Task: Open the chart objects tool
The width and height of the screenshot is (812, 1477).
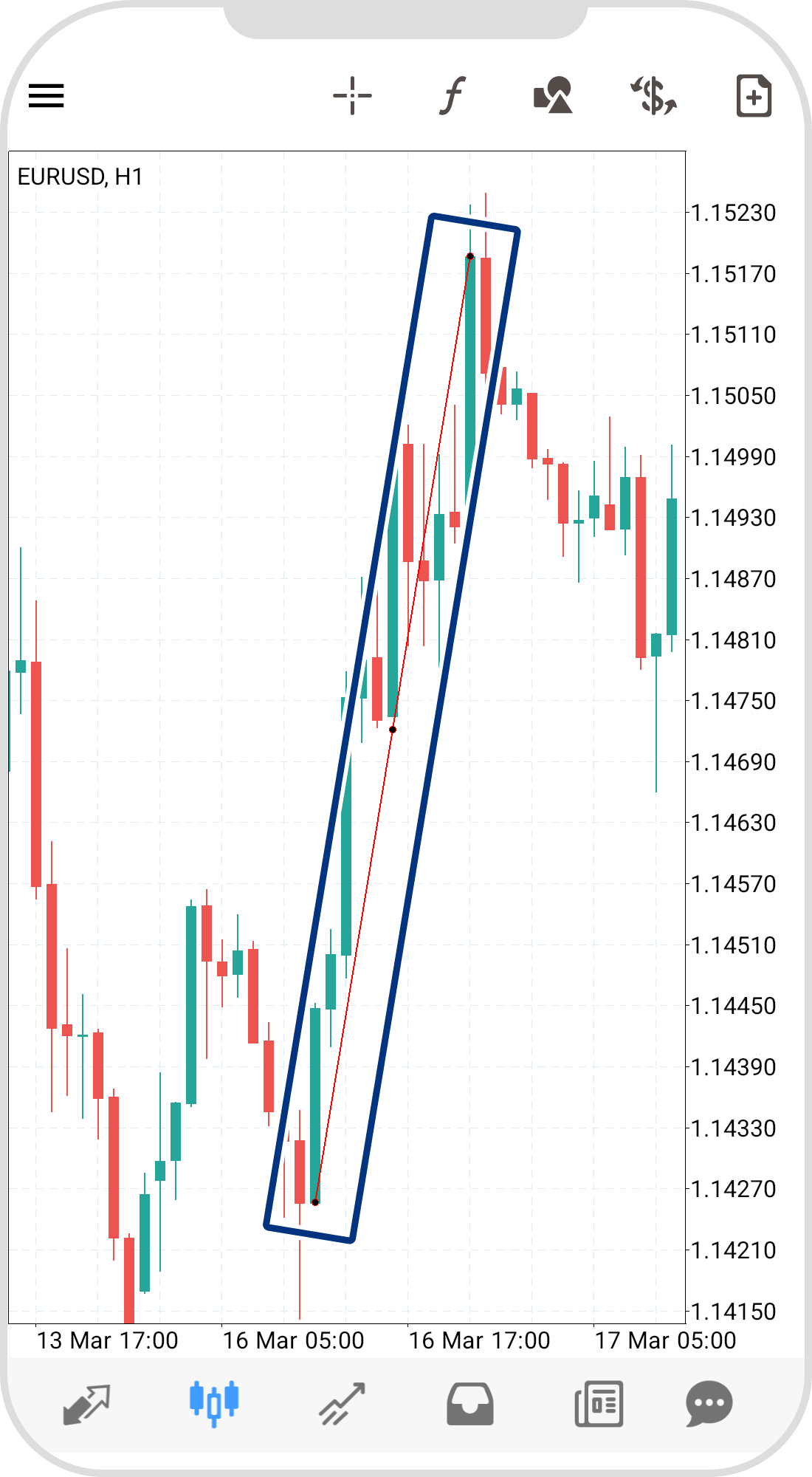Action: [x=553, y=96]
